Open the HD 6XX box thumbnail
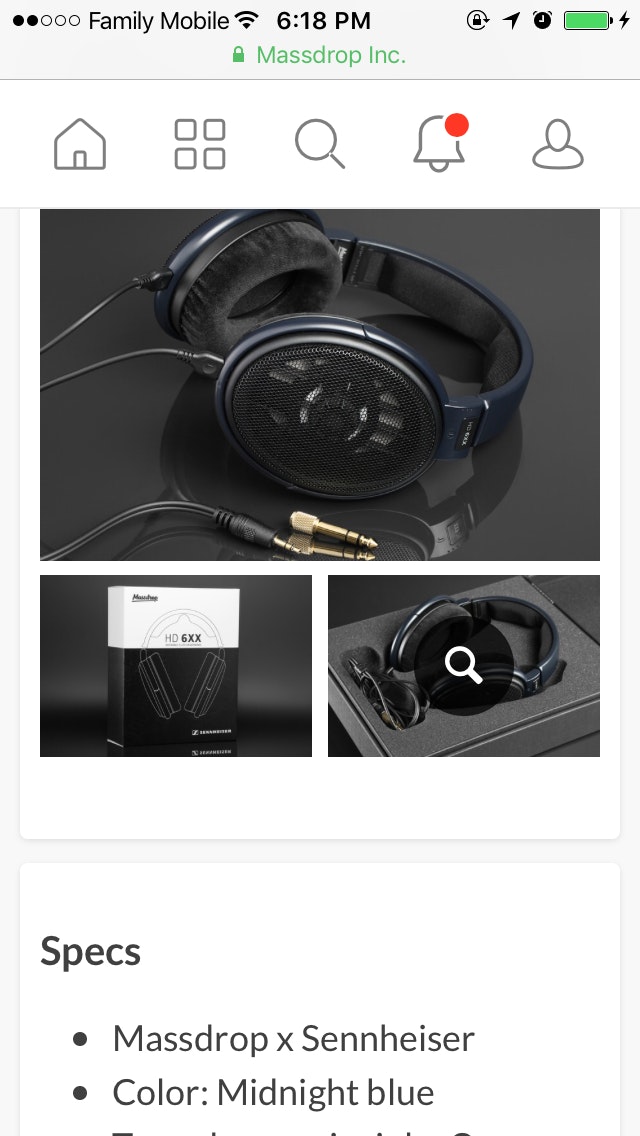Screen dimensions: 640x1136 click(x=176, y=666)
